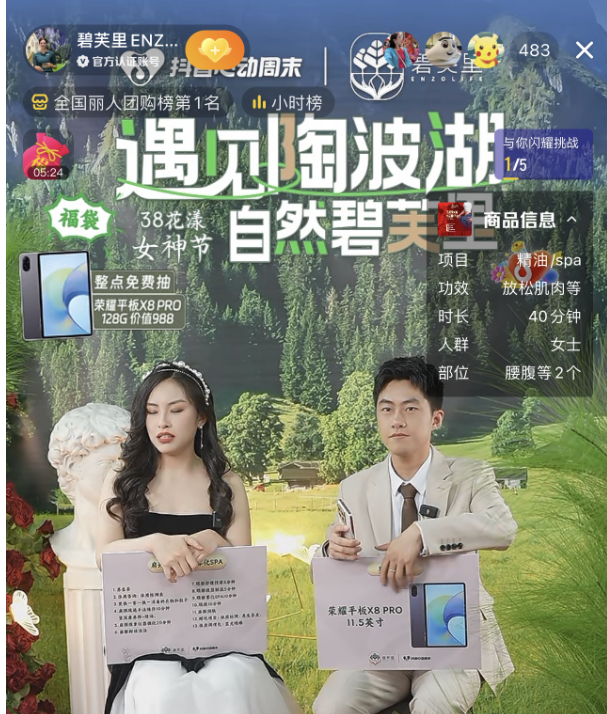Collapse the 商品信息 panel
Screen dimensions: 607x714
tap(573, 220)
